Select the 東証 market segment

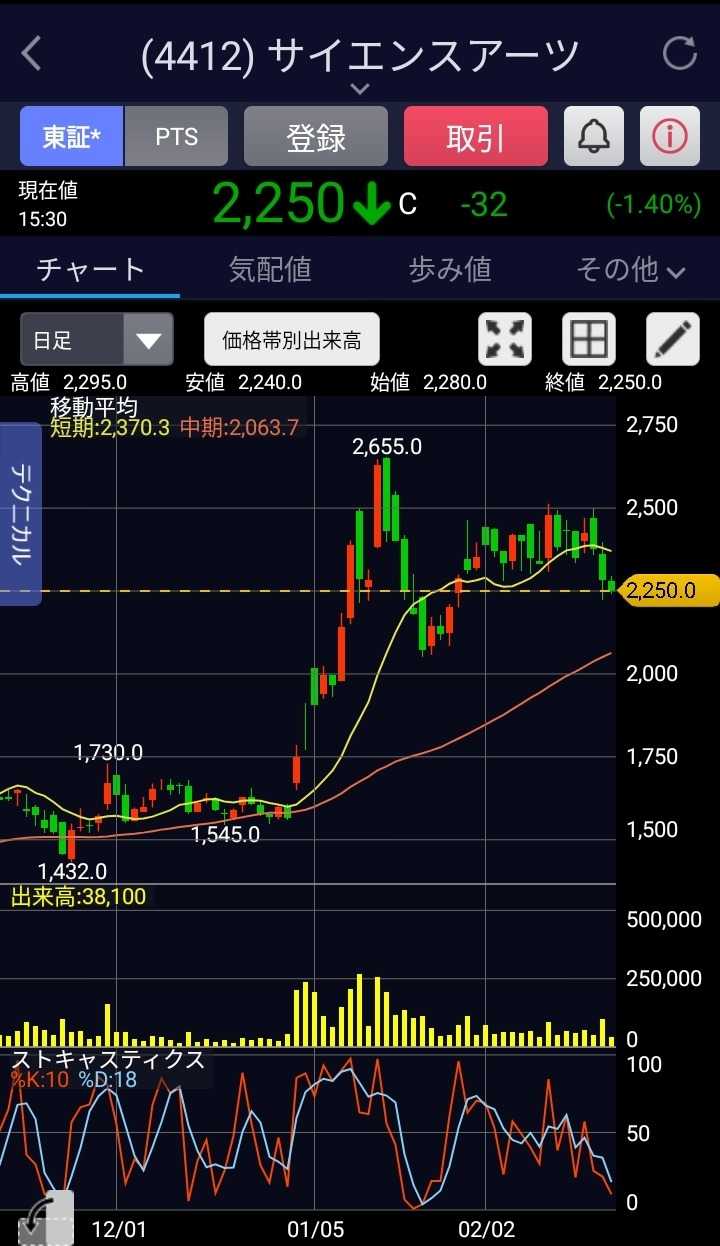coord(72,137)
